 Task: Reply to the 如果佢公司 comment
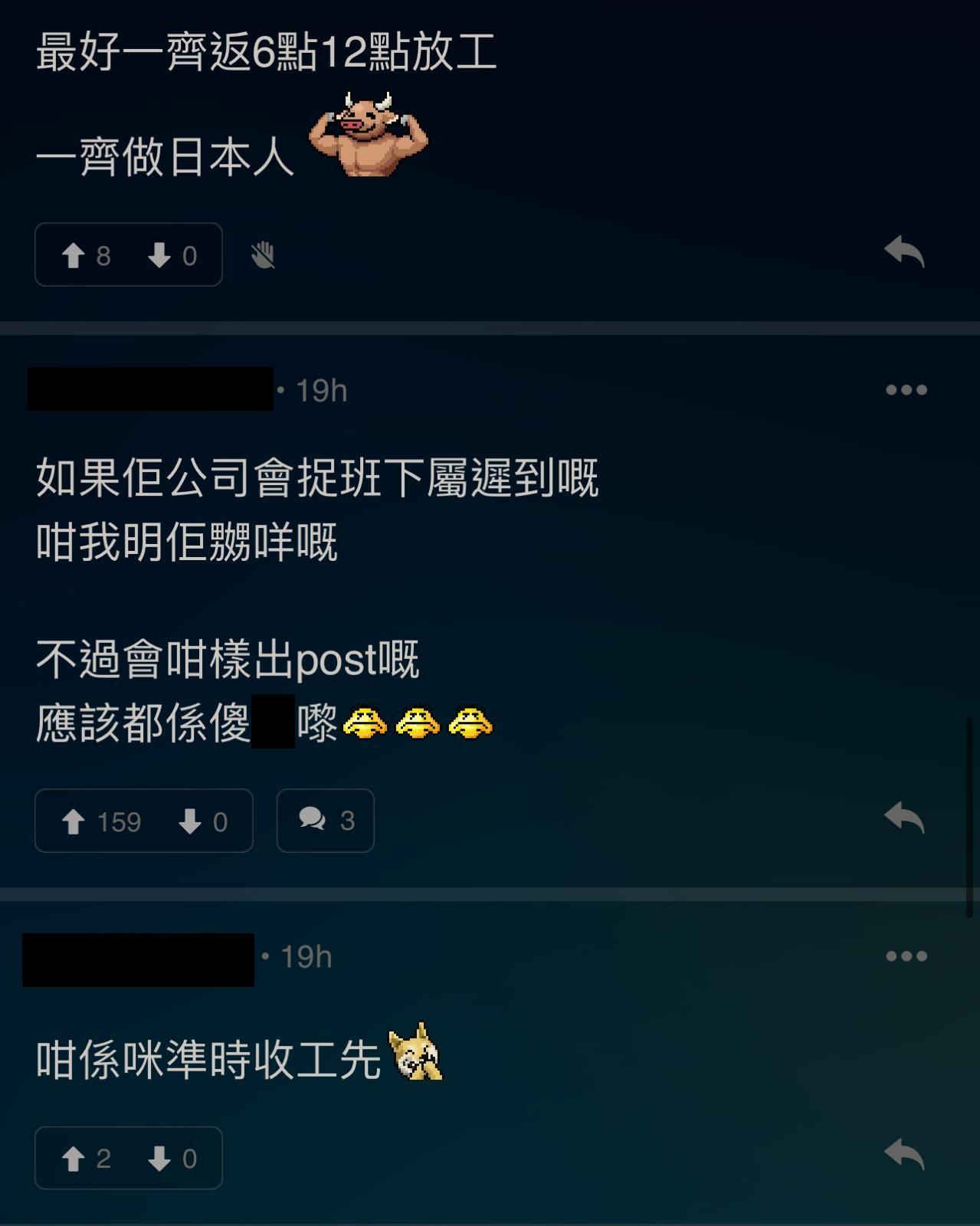904,818
